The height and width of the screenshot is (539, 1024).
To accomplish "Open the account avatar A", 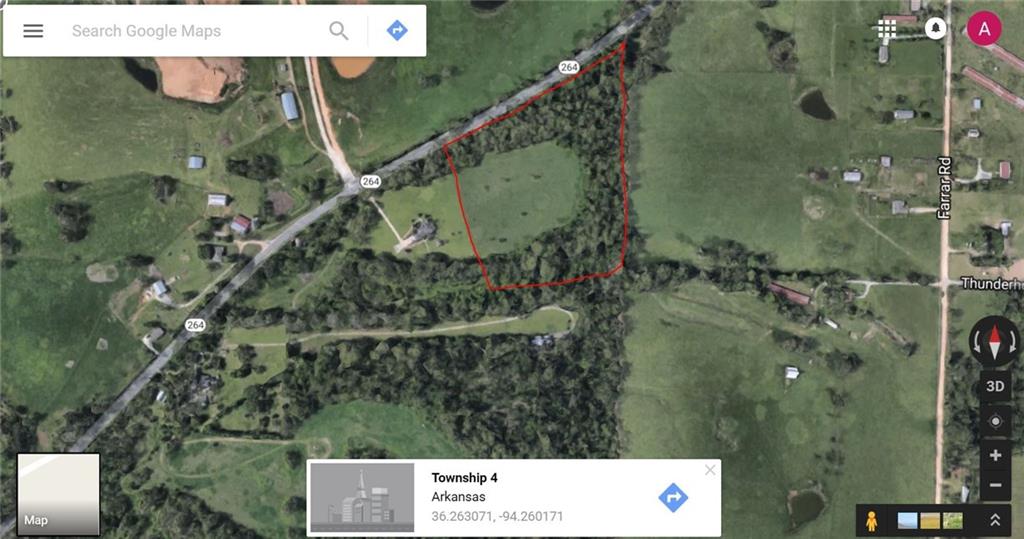I will pyautogui.click(x=984, y=29).
